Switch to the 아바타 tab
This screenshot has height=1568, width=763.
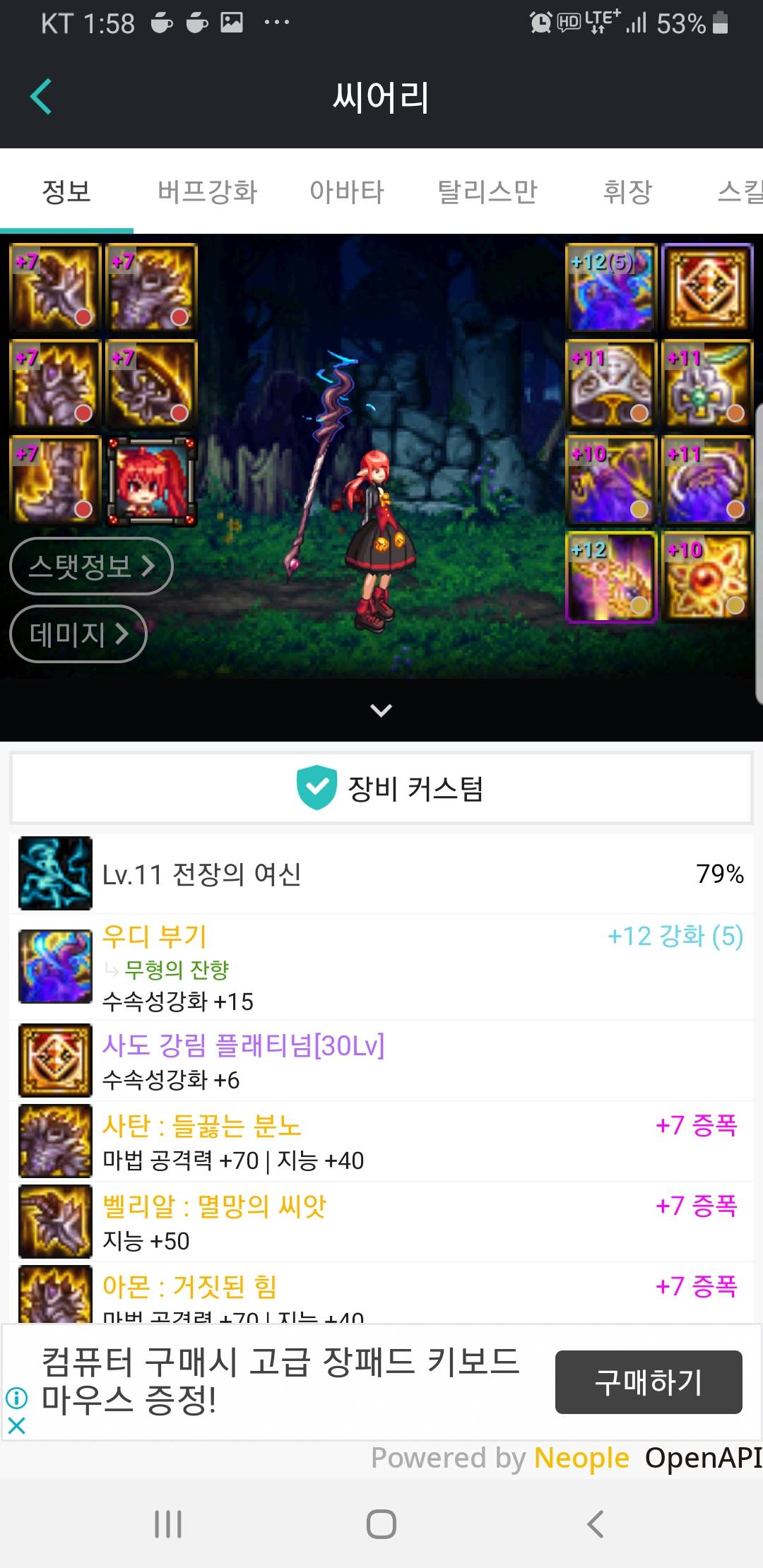pyautogui.click(x=347, y=191)
